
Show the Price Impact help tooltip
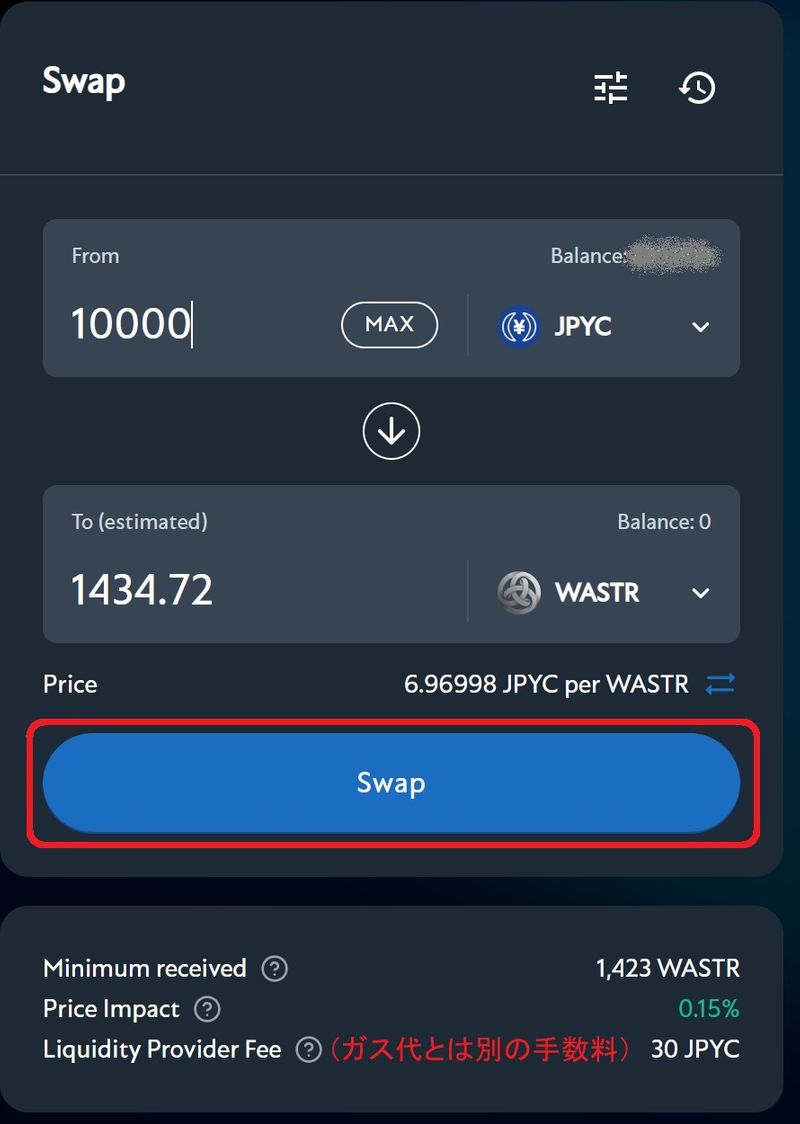point(207,1009)
